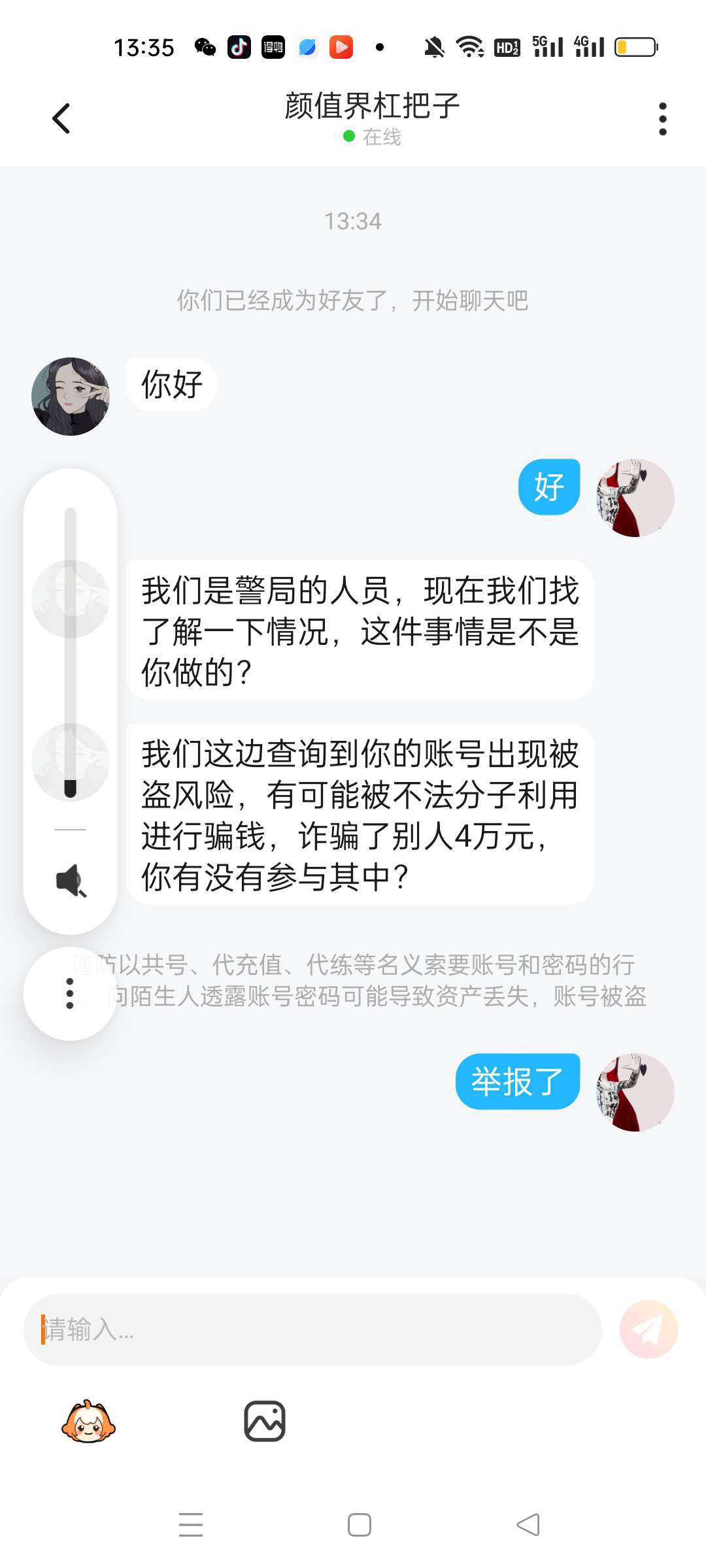Mute sound via volume panel speaker icon
The image size is (706, 1568).
(71, 881)
